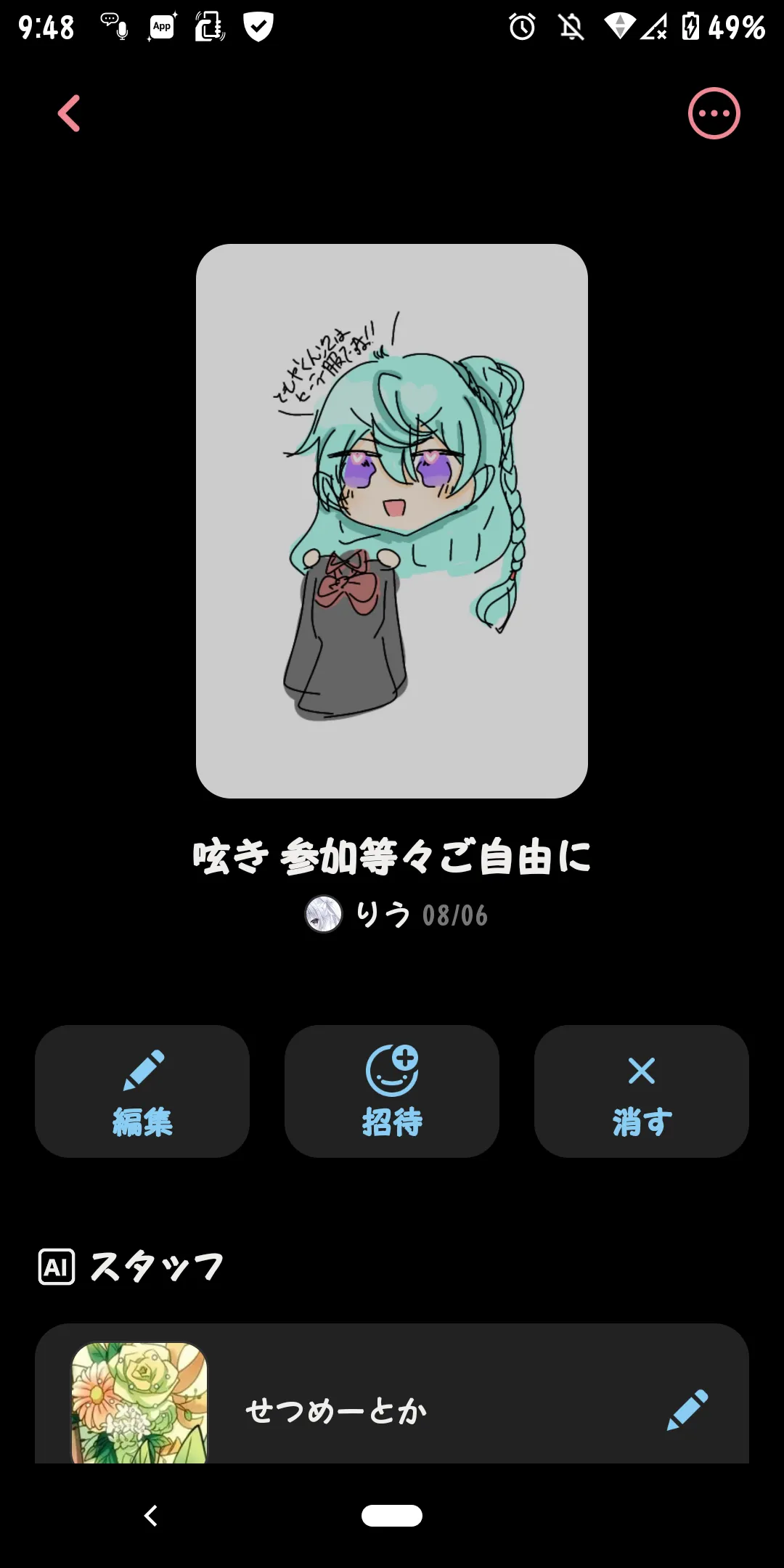Edit the せつめーとか staff entry
Screen dimensions: 784x1568
[687, 1410]
